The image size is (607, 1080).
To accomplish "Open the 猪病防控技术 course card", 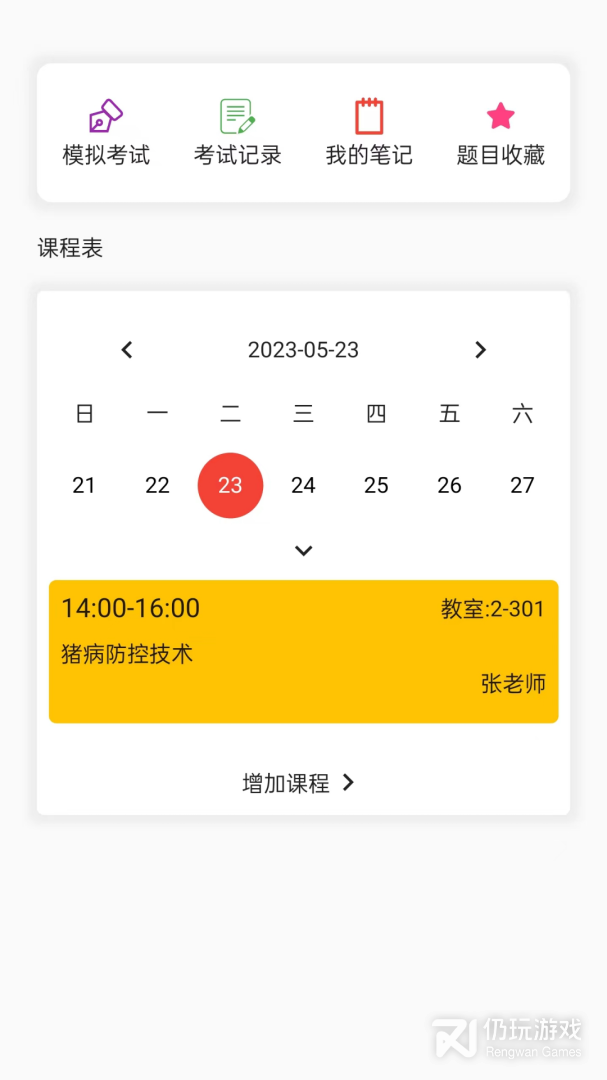I will point(304,652).
